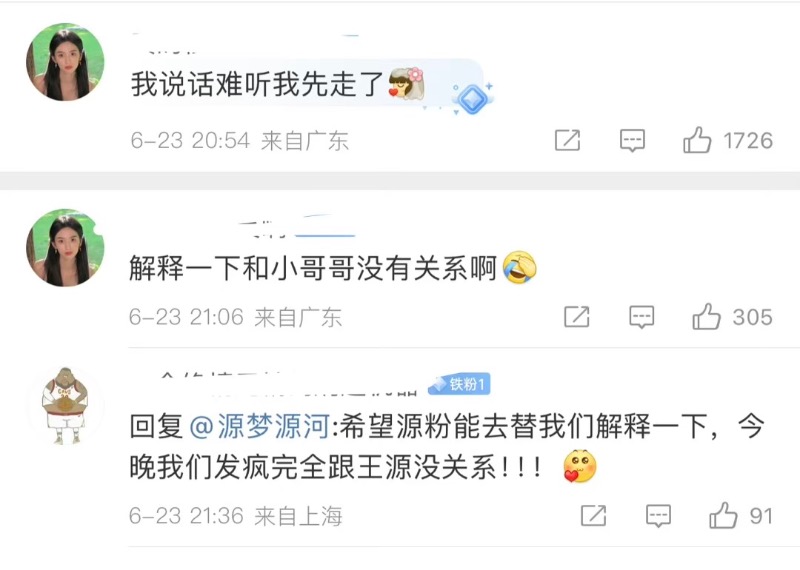Share the comment posted at 6-23 21:06
Screen dimensions: 800x570
pyautogui.click(x=576, y=318)
